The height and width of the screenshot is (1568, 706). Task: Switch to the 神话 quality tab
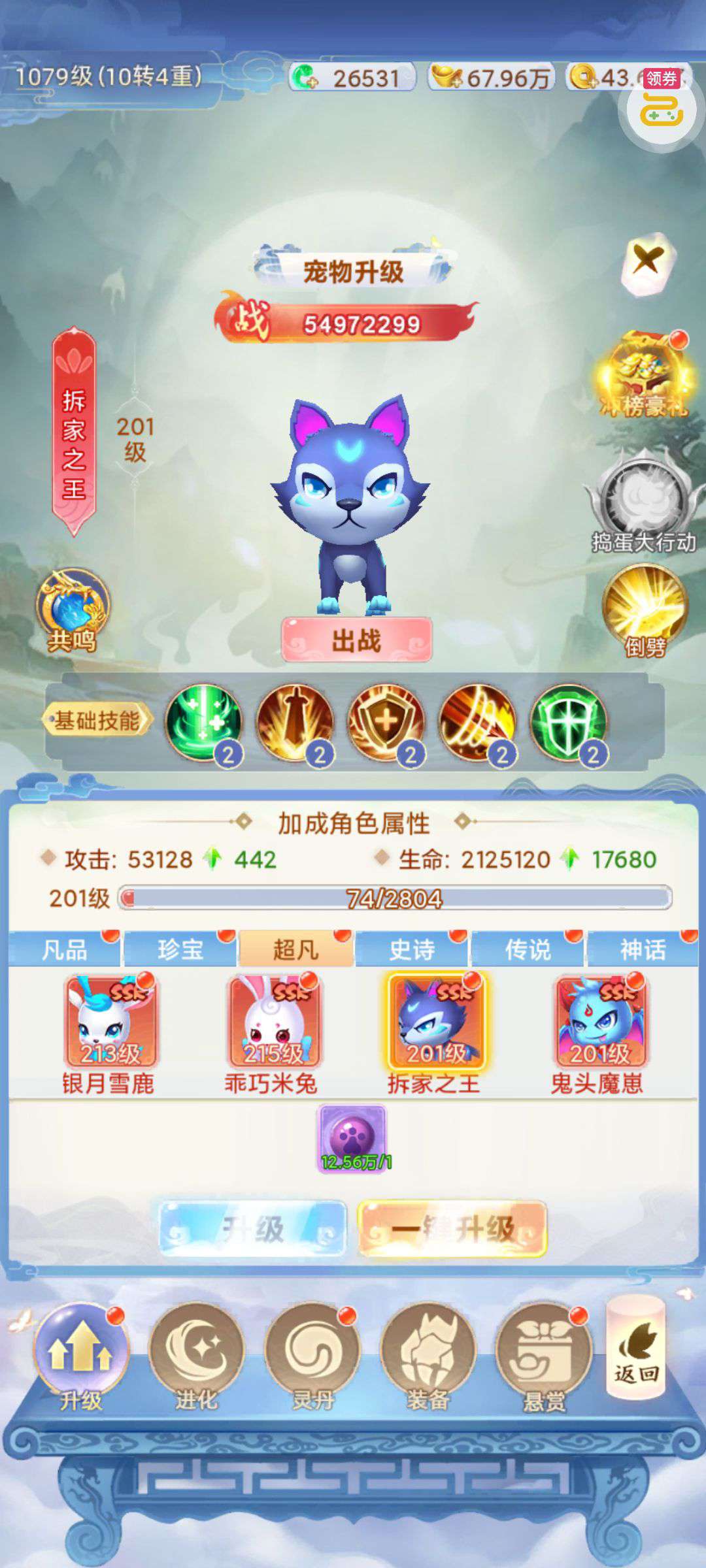click(643, 949)
